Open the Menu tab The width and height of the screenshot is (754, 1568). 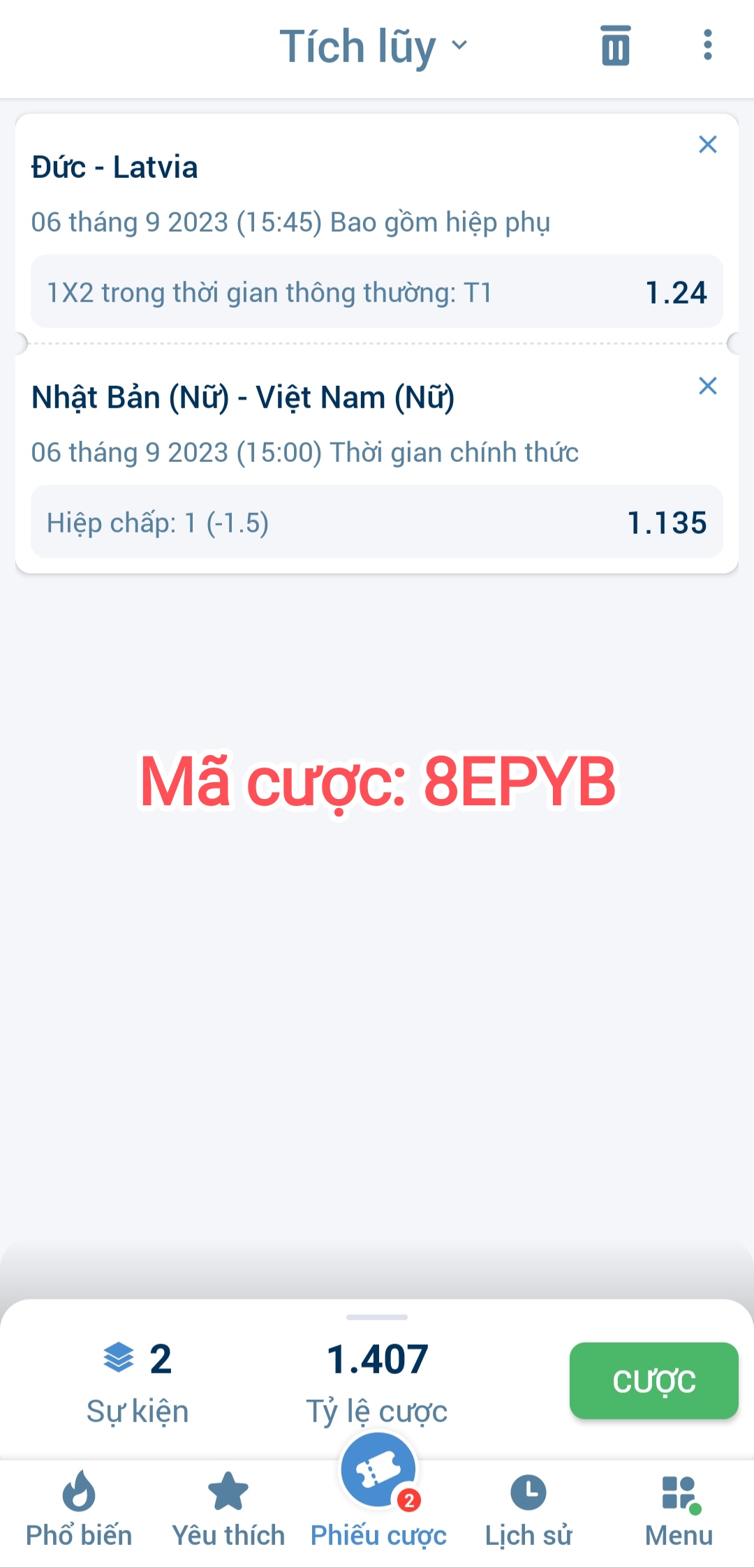pyautogui.click(x=679, y=1509)
